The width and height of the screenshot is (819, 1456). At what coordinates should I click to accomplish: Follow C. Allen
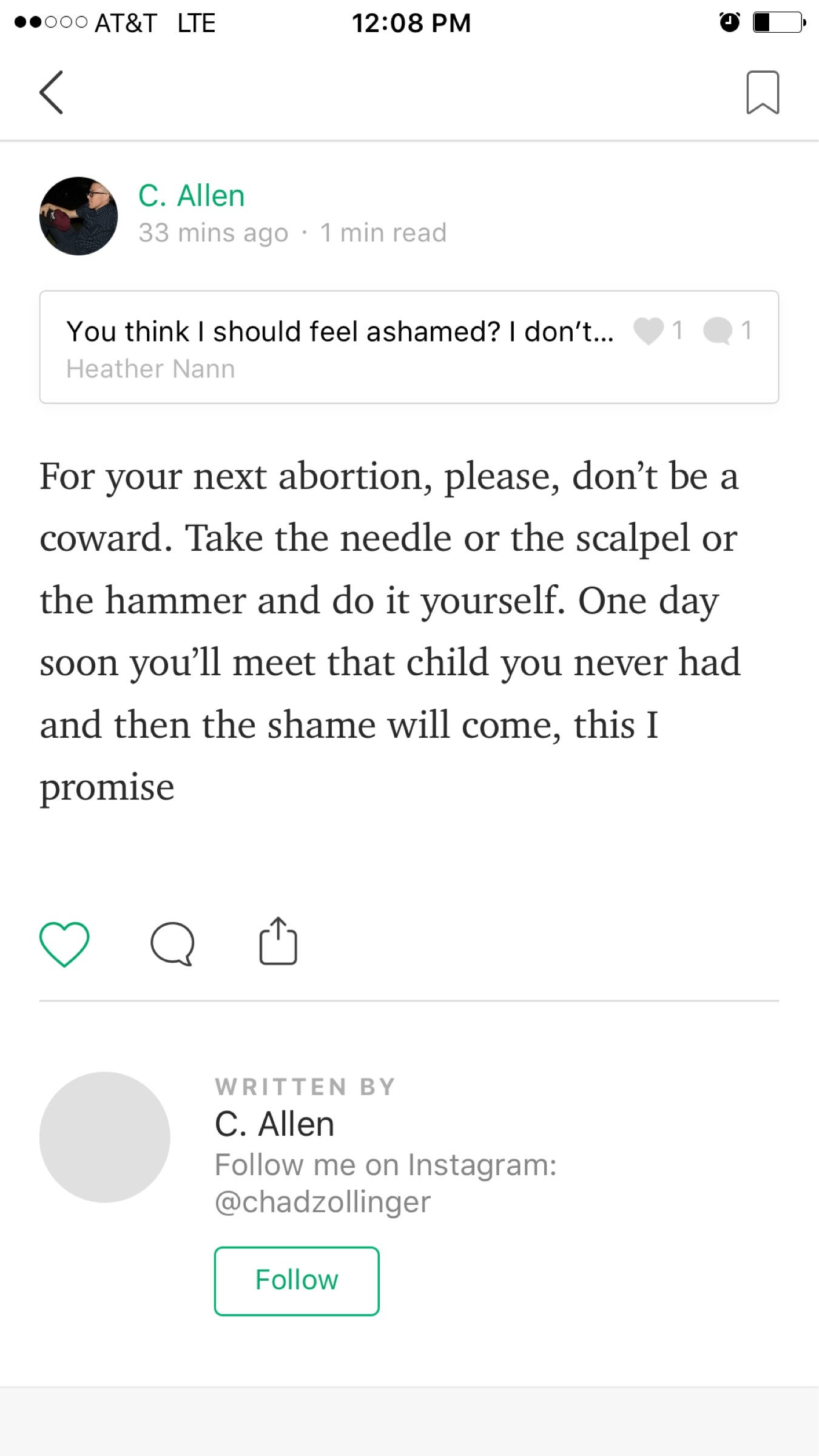pyautogui.click(x=297, y=1281)
